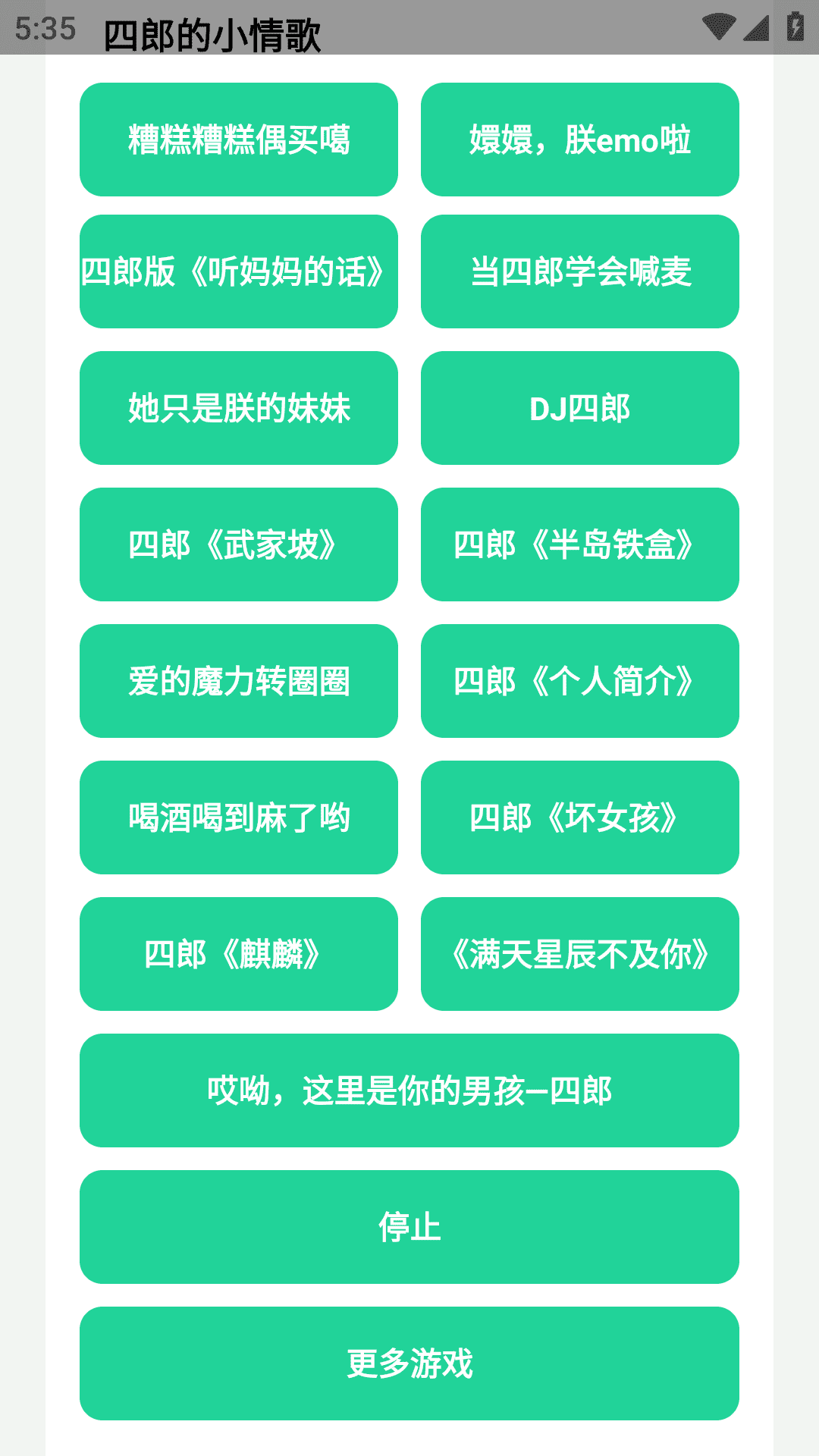The height and width of the screenshot is (1456, 819).
Task: Play 爱的魔力转圈圈
Action: [x=239, y=681]
